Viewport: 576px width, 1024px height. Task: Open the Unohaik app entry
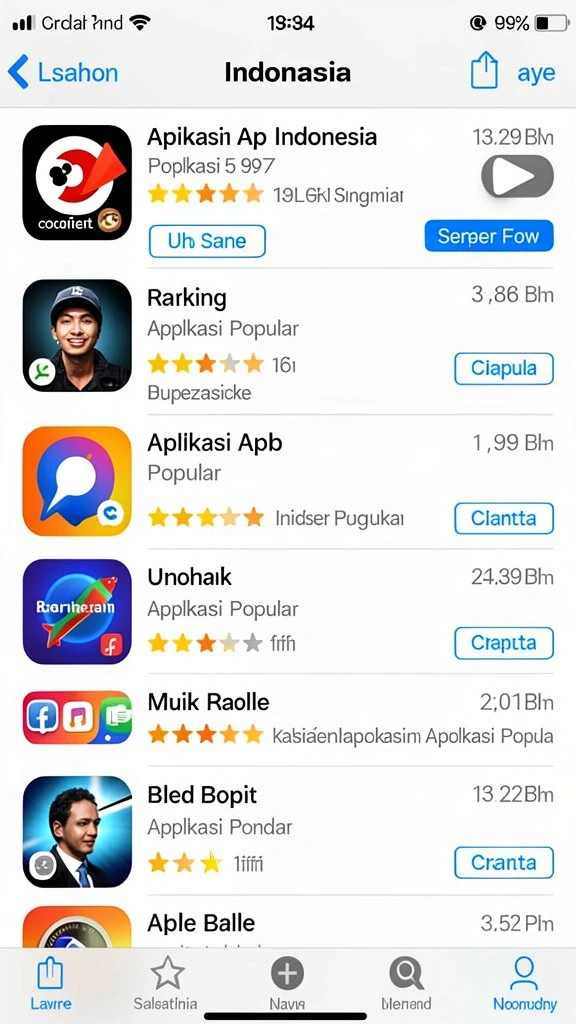click(288, 611)
